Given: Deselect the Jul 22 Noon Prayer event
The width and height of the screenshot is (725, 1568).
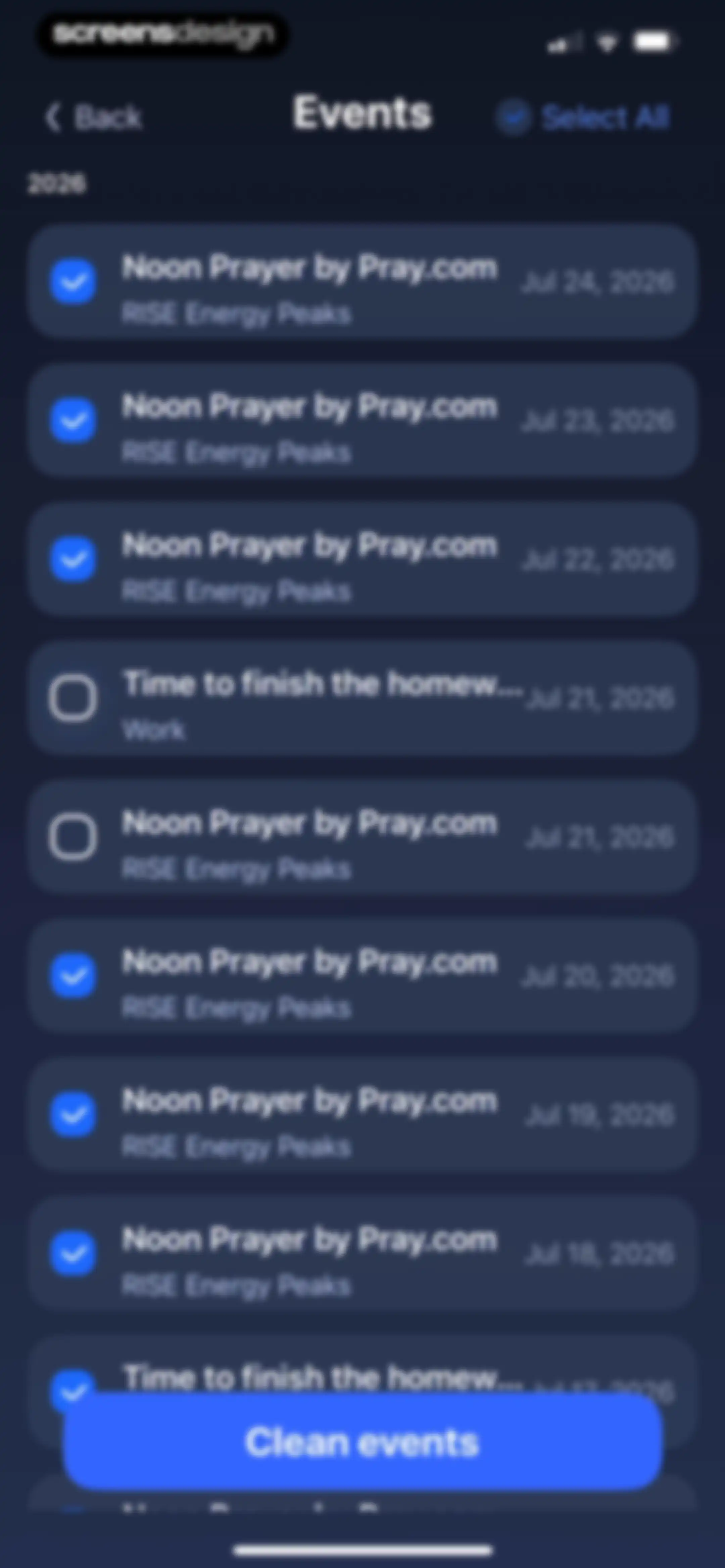Looking at the screenshot, I should click(73, 559).
